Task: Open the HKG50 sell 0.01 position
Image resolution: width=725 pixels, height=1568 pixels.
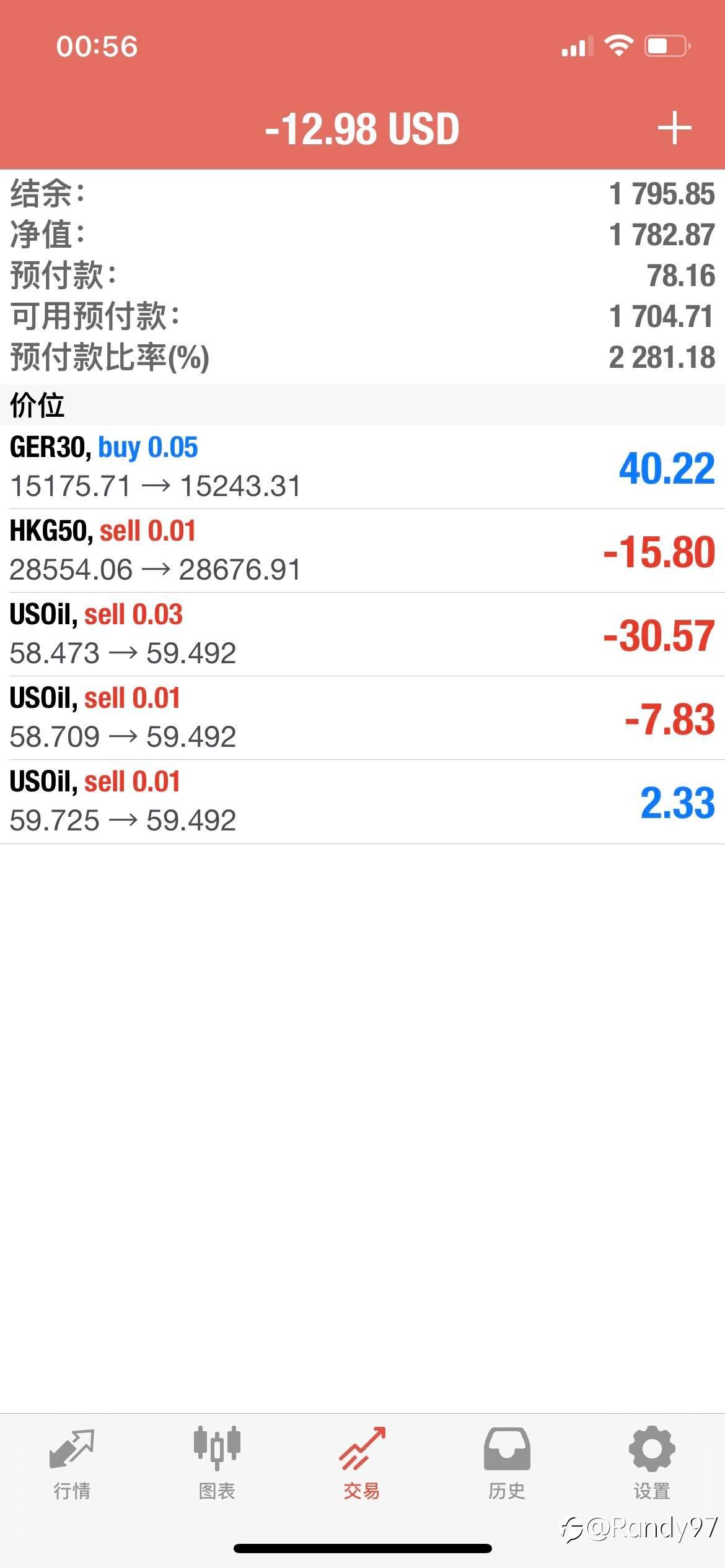Action: 362,551
